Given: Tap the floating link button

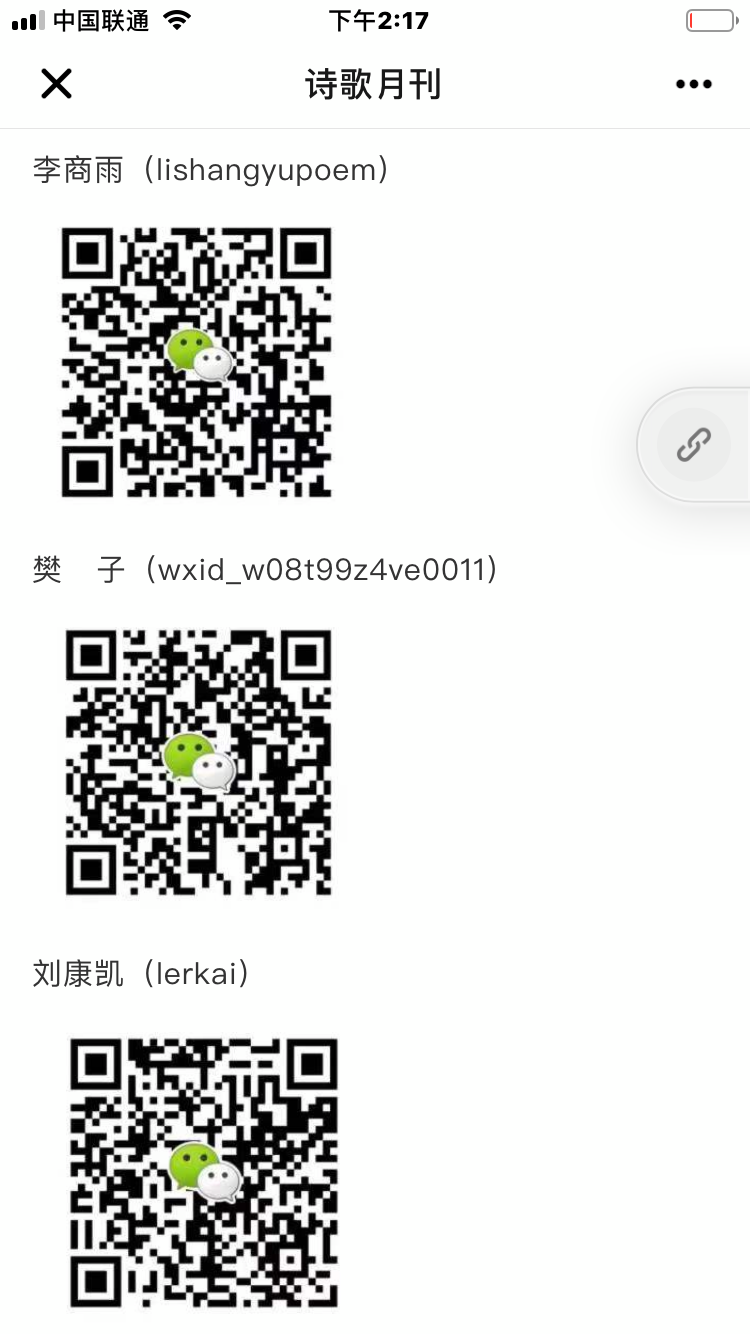Looking at the screenshot, I should (693, 444).
